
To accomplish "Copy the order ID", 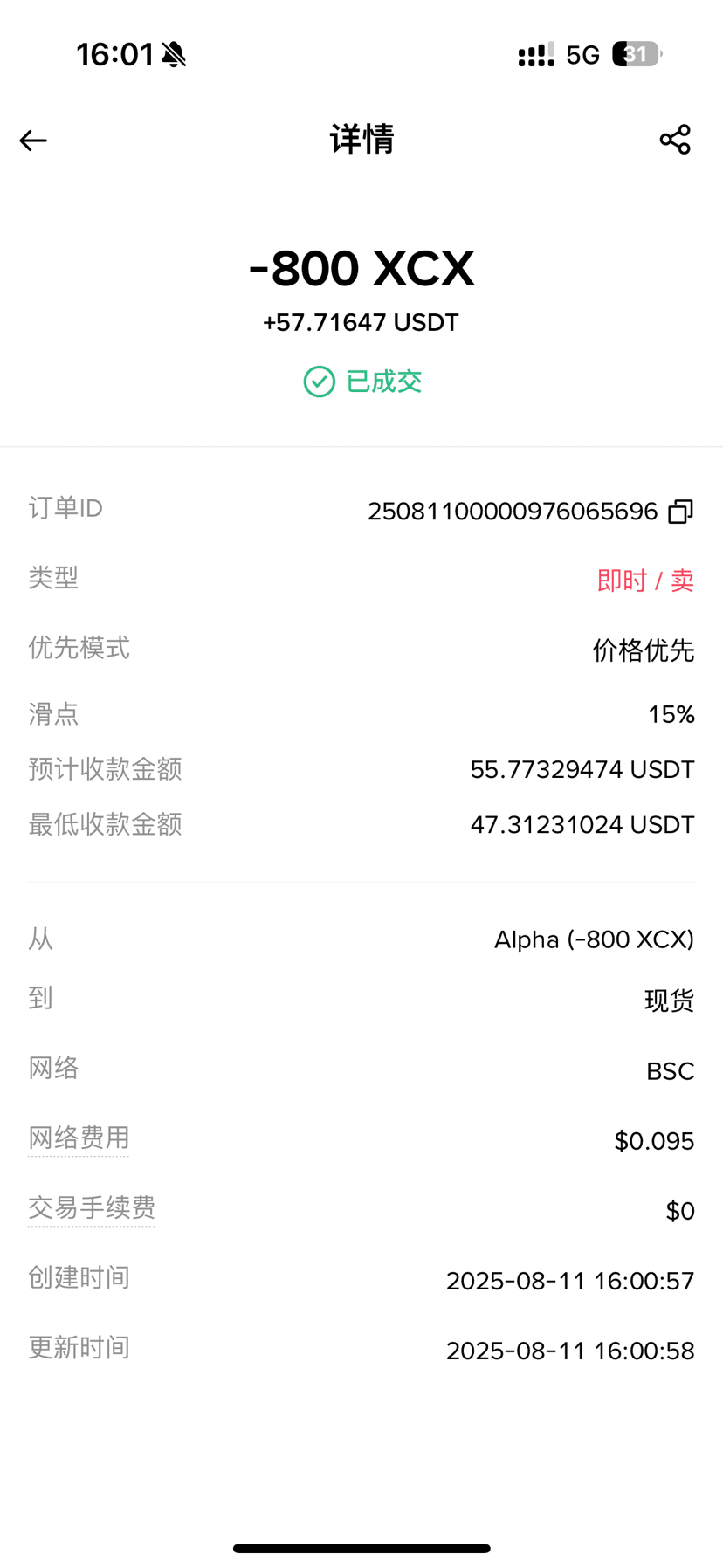I will click(680, 512).
